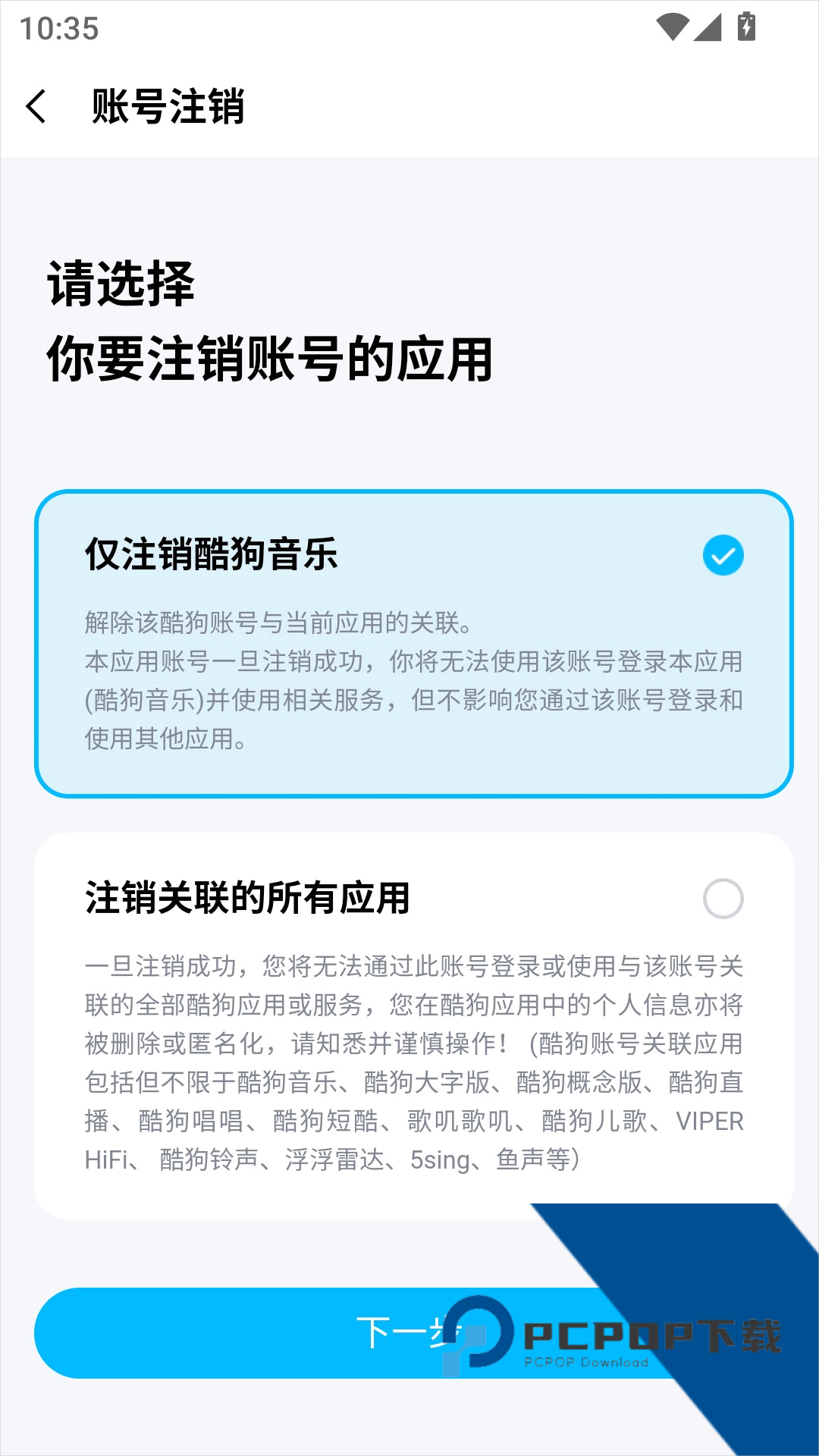Go back from 账号注销 page
Viewport: 819px width, 1456px height.
pos(36,106)
